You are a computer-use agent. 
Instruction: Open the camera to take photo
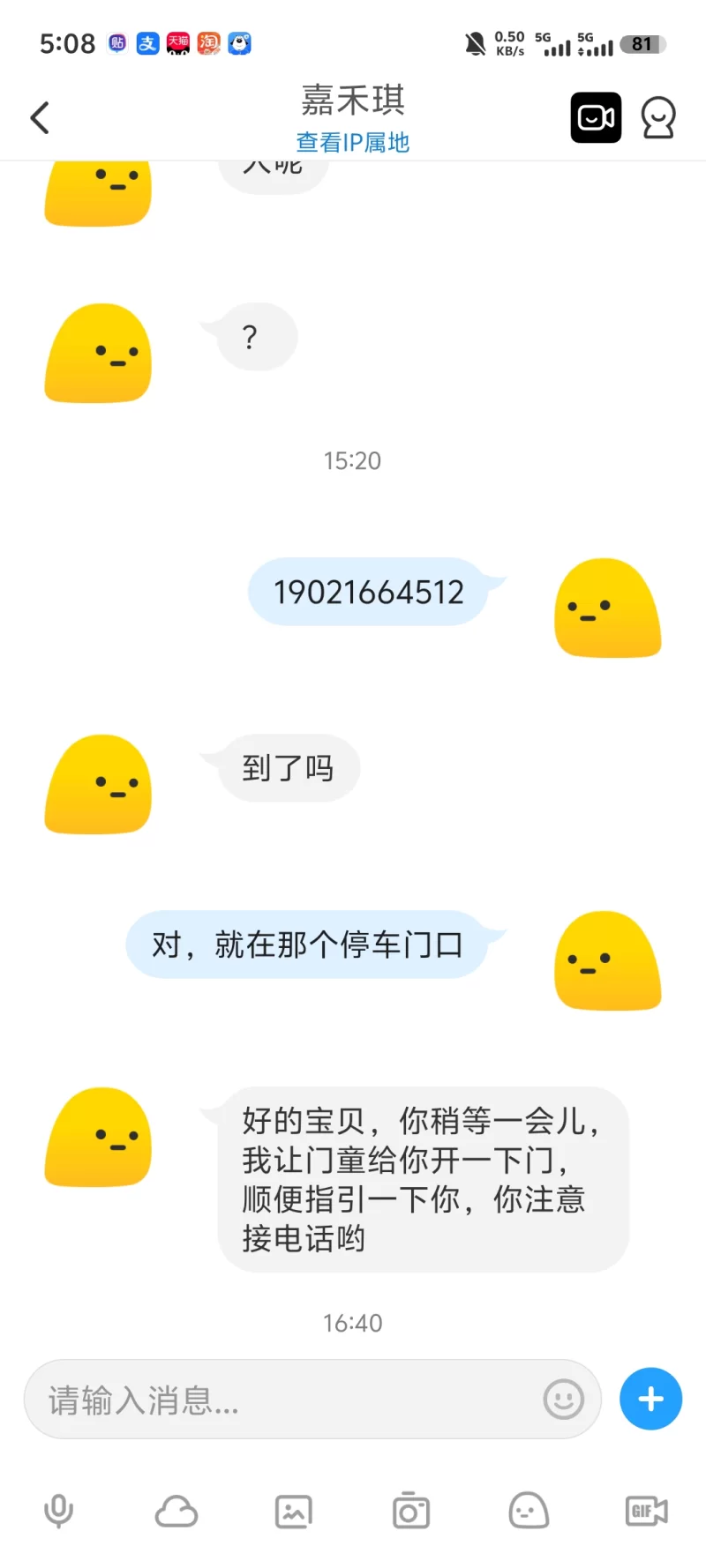(411, 1512)
